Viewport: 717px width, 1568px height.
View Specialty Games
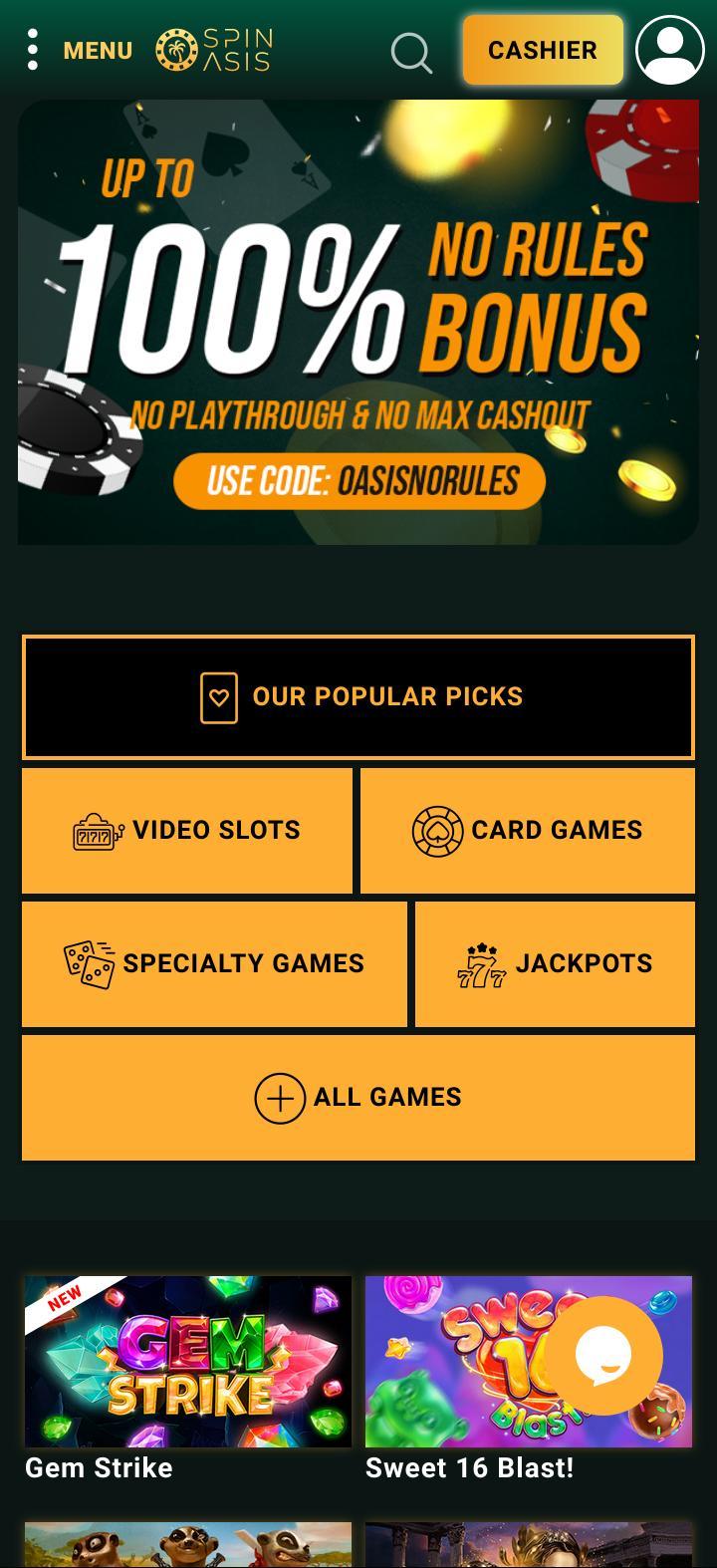click(x=214, y=964)
